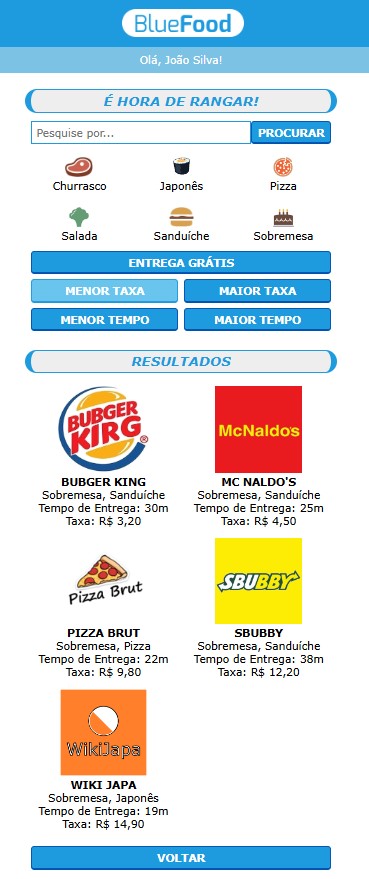
Task: Go back with the VOLTAR button
Action: tap(181, 858)
